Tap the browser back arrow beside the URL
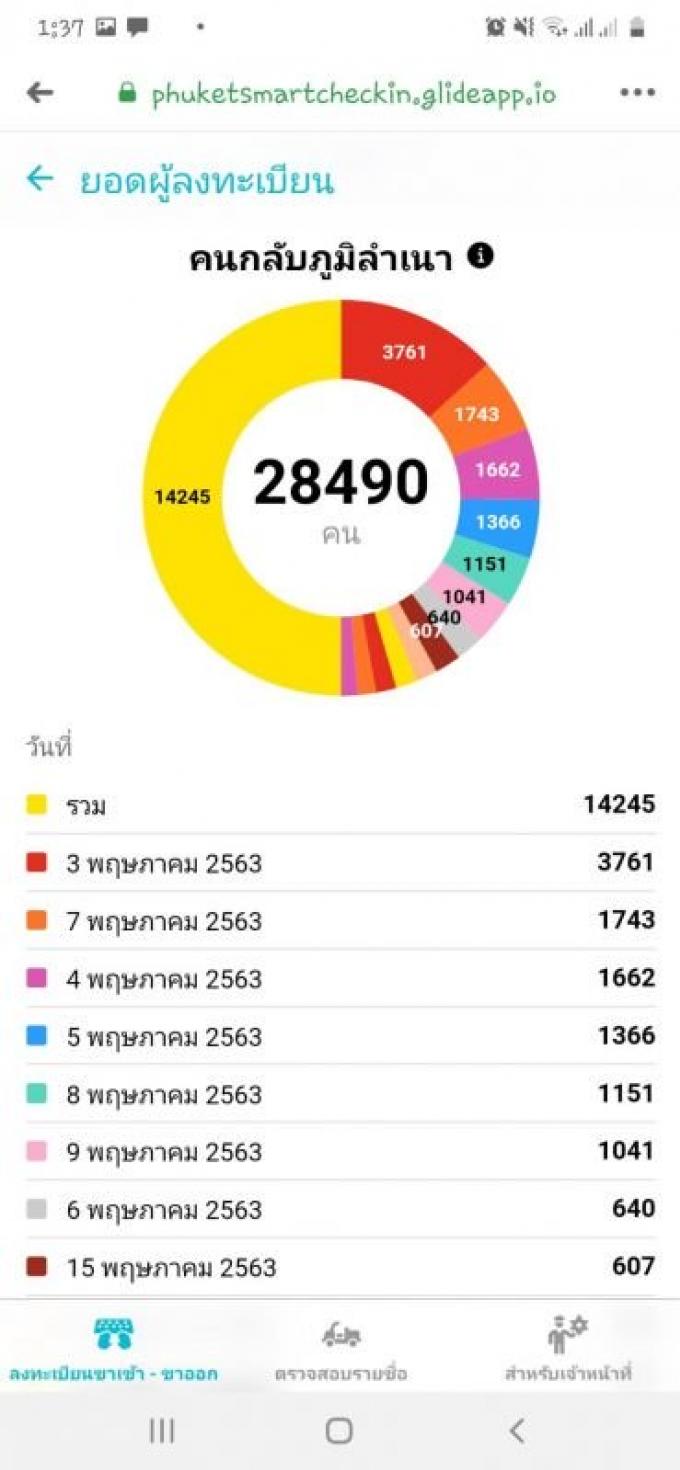680x1470 pixels. click(40, 93)
